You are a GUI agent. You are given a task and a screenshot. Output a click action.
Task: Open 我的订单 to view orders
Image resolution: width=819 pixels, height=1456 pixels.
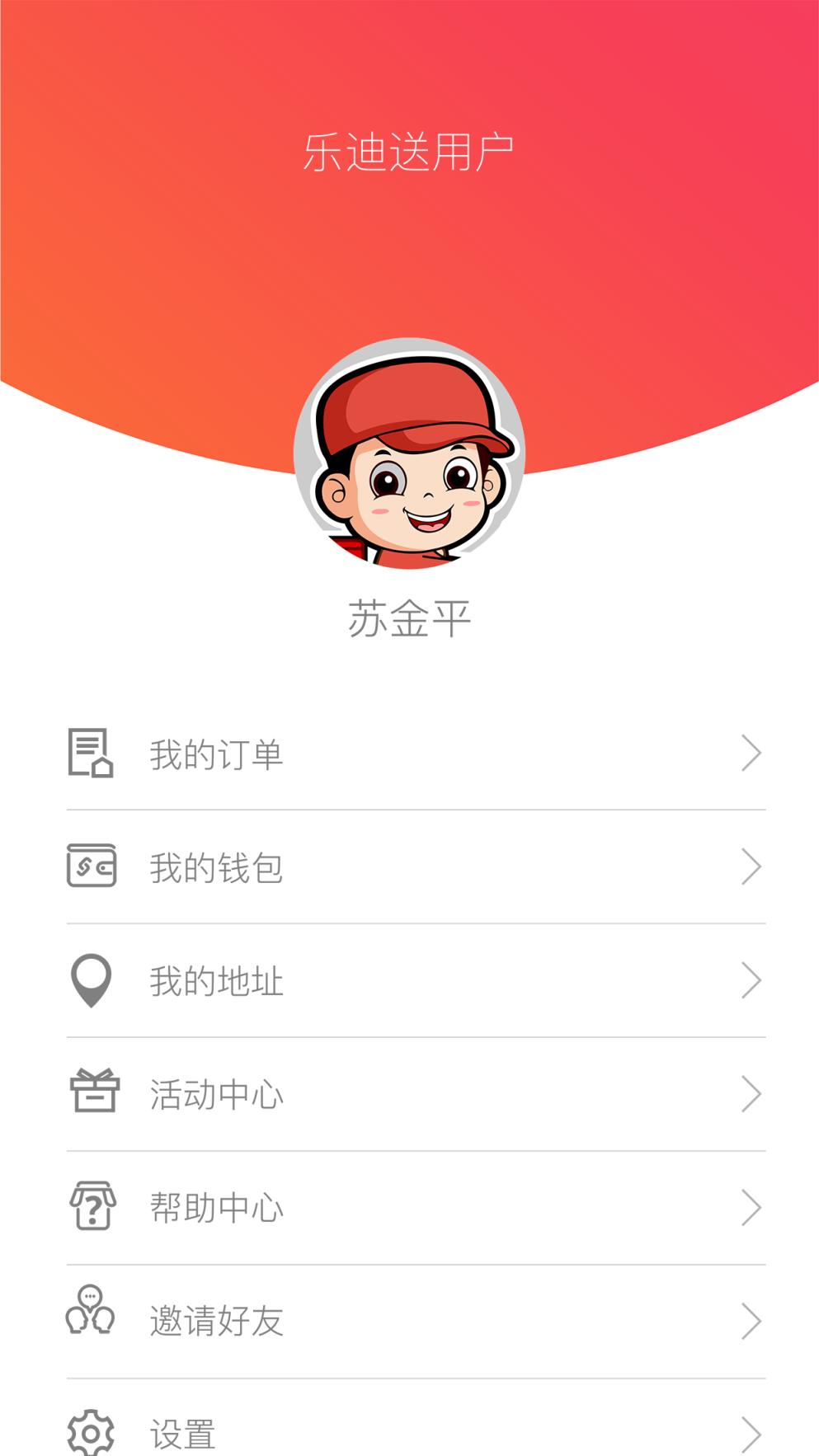[409, 753]
